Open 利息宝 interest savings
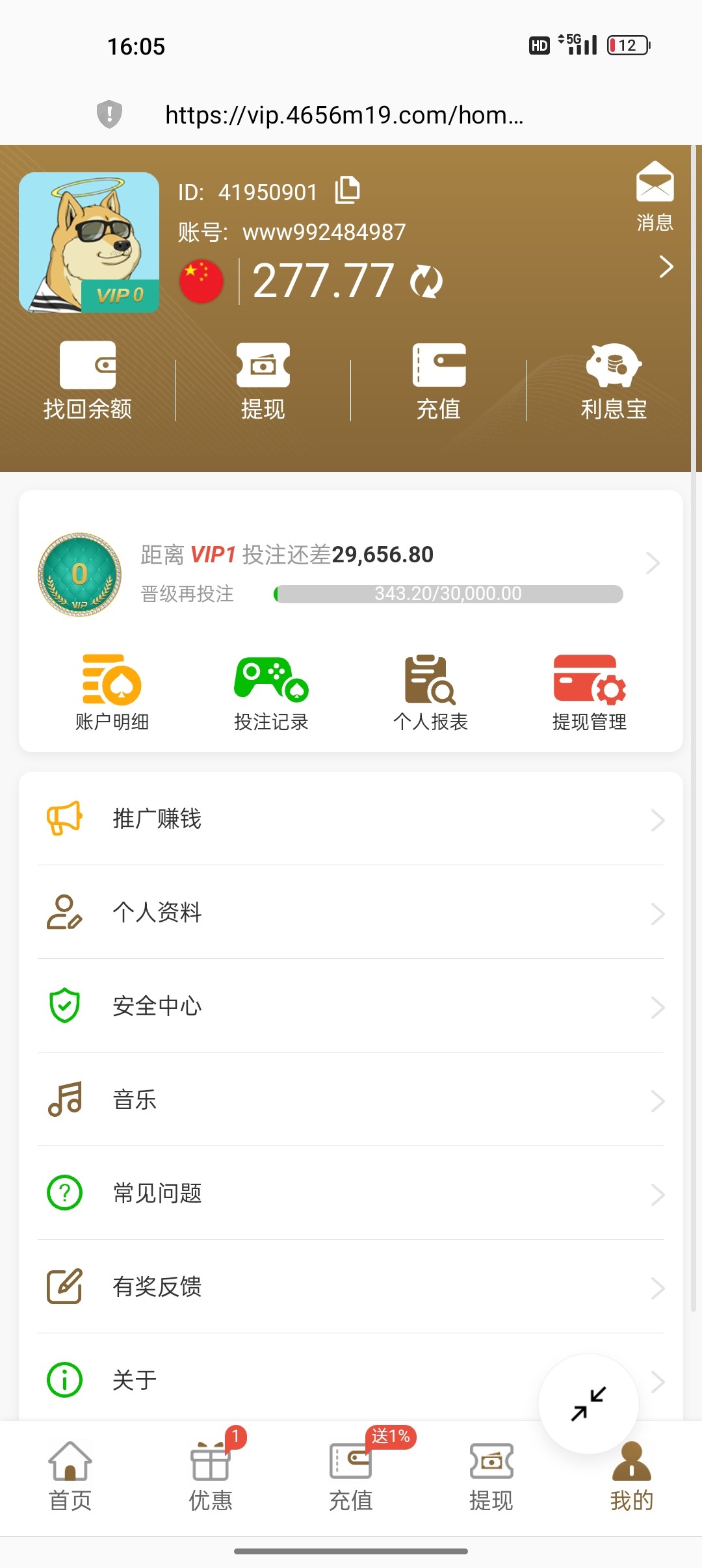 (614, 382)
